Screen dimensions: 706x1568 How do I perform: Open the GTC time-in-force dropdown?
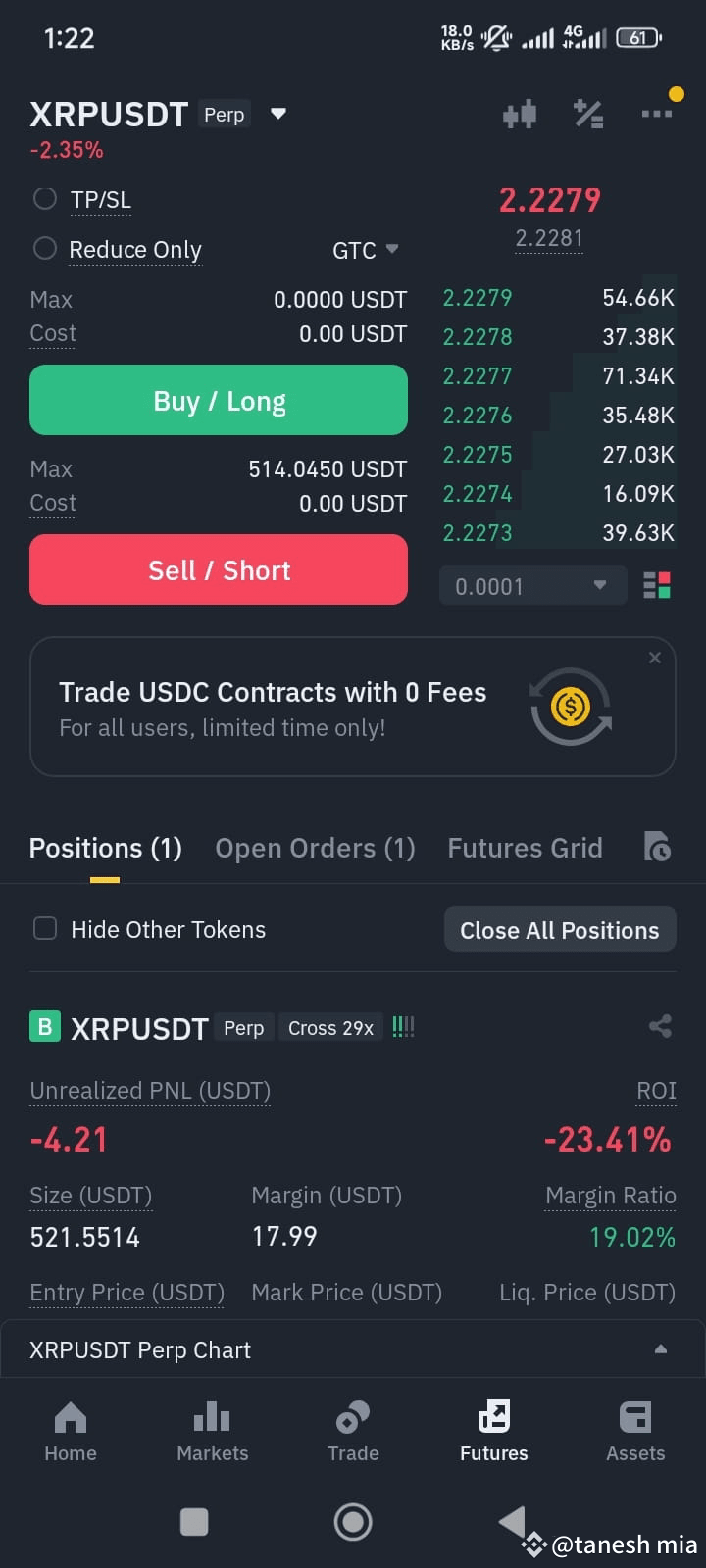365,250
